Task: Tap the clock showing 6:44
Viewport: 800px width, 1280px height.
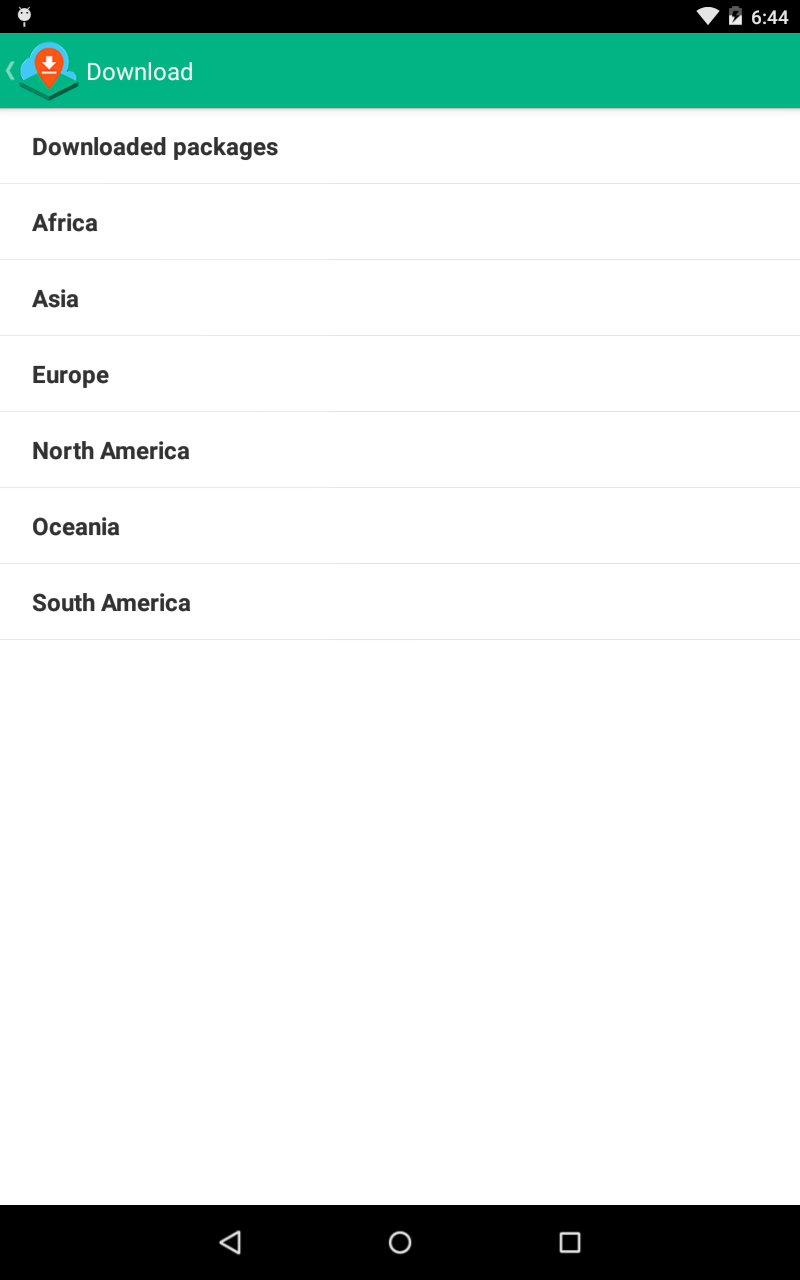Action: coord(769,15)
